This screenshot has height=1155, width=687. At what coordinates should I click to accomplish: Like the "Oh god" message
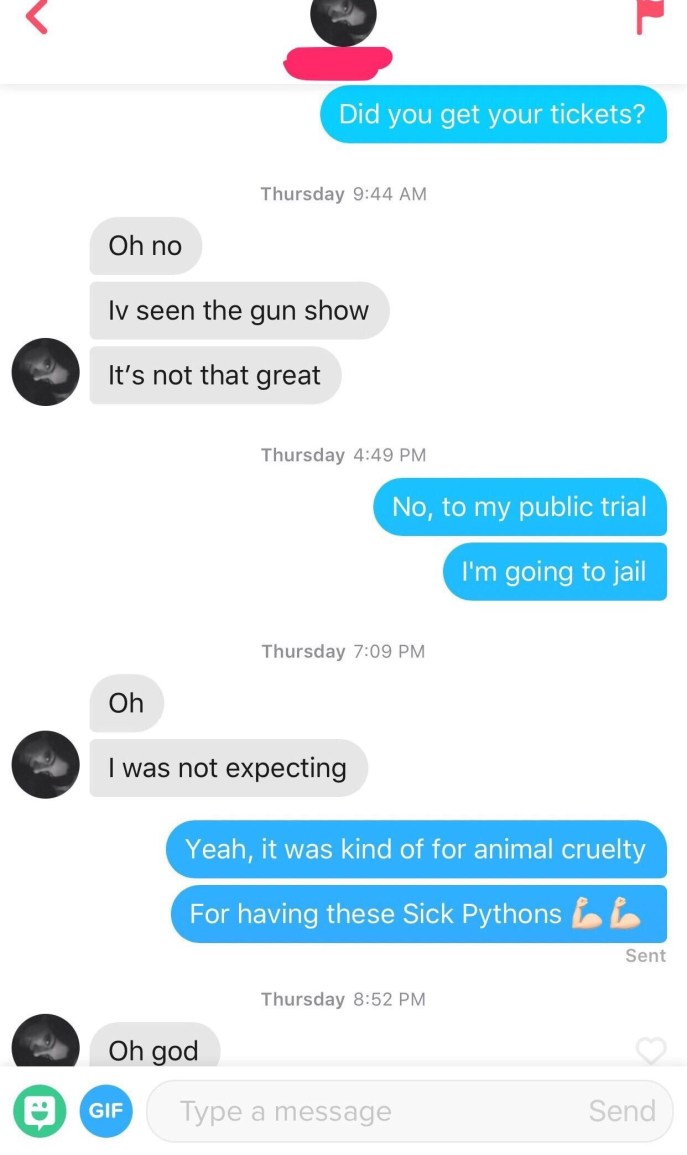coord(650,1050)
